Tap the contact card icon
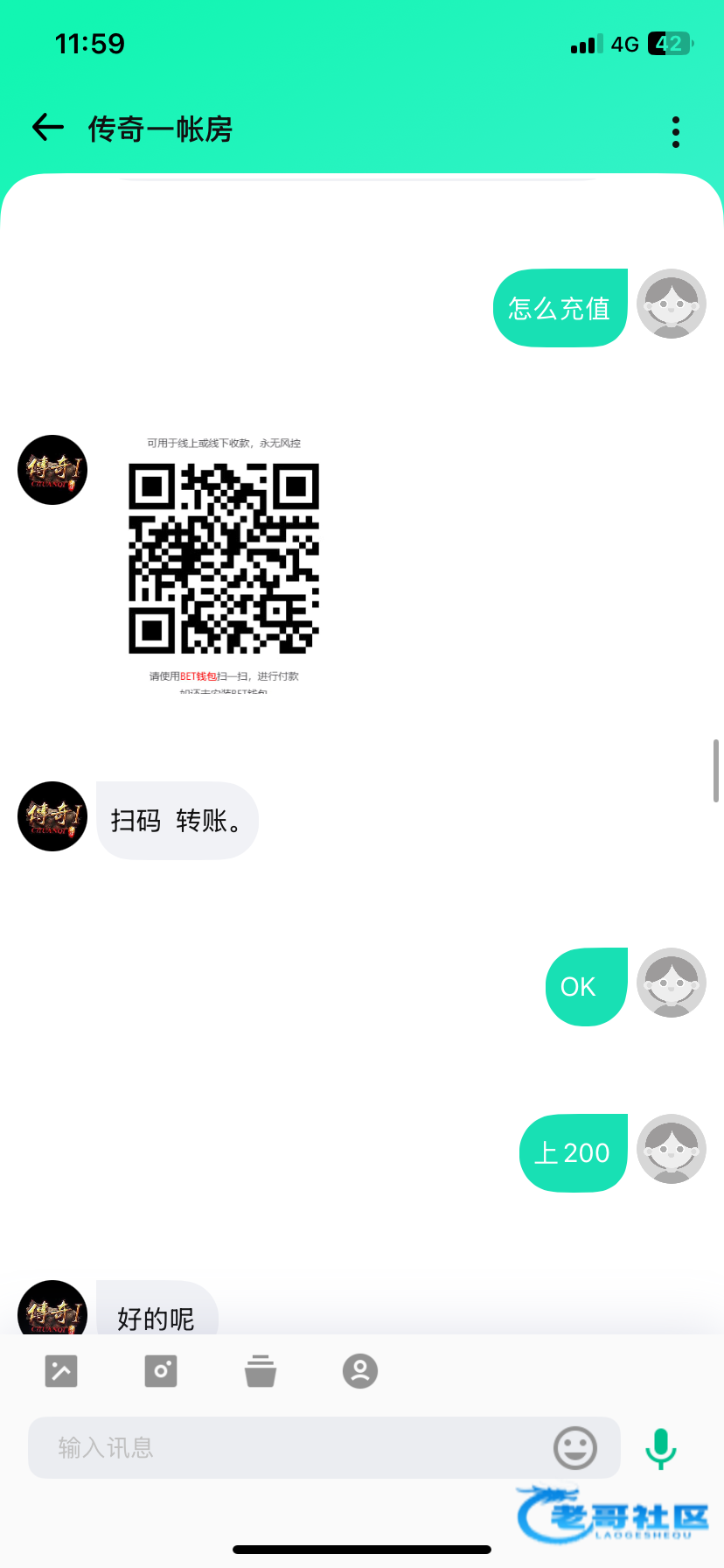 (x=360, y=1371)
